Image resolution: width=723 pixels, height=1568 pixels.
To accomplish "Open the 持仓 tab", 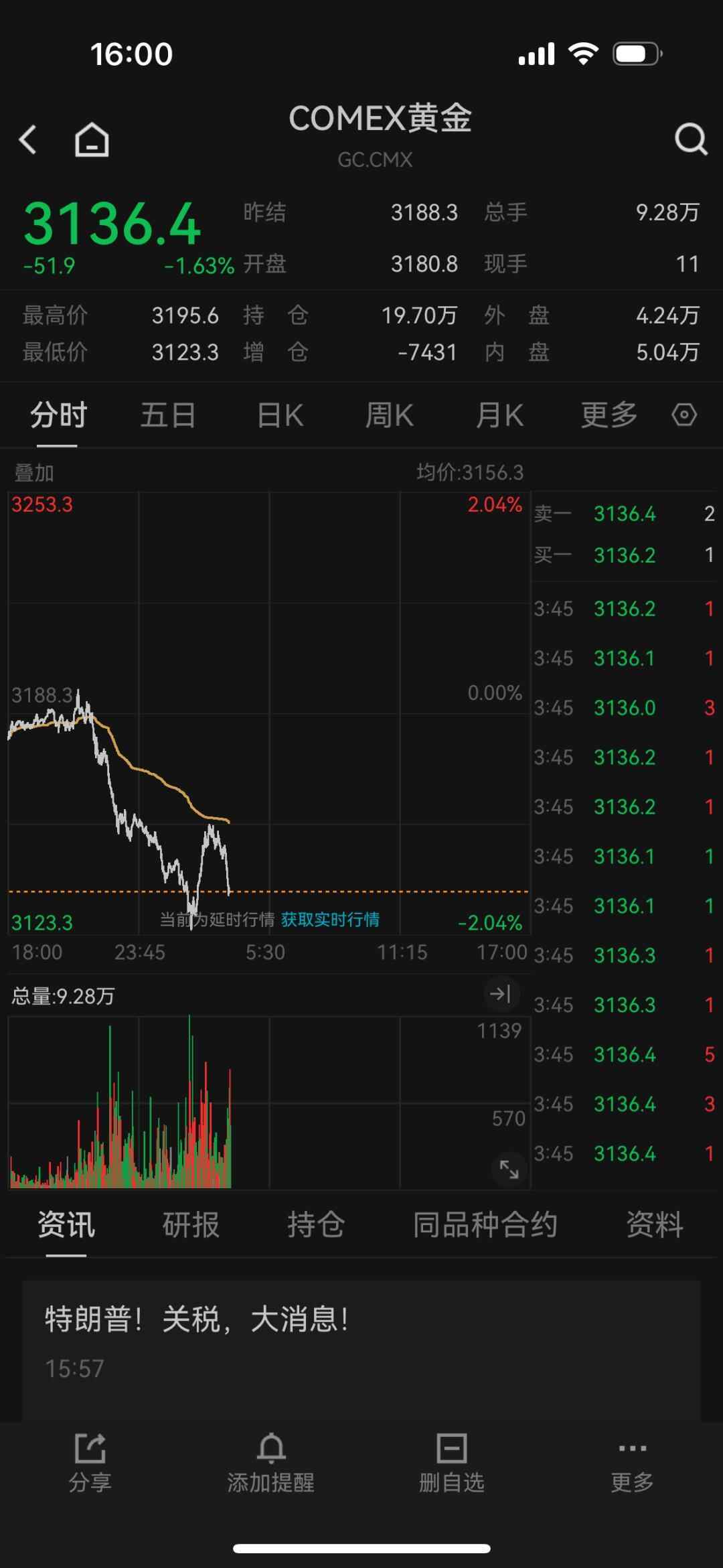I will [316, 1225].
